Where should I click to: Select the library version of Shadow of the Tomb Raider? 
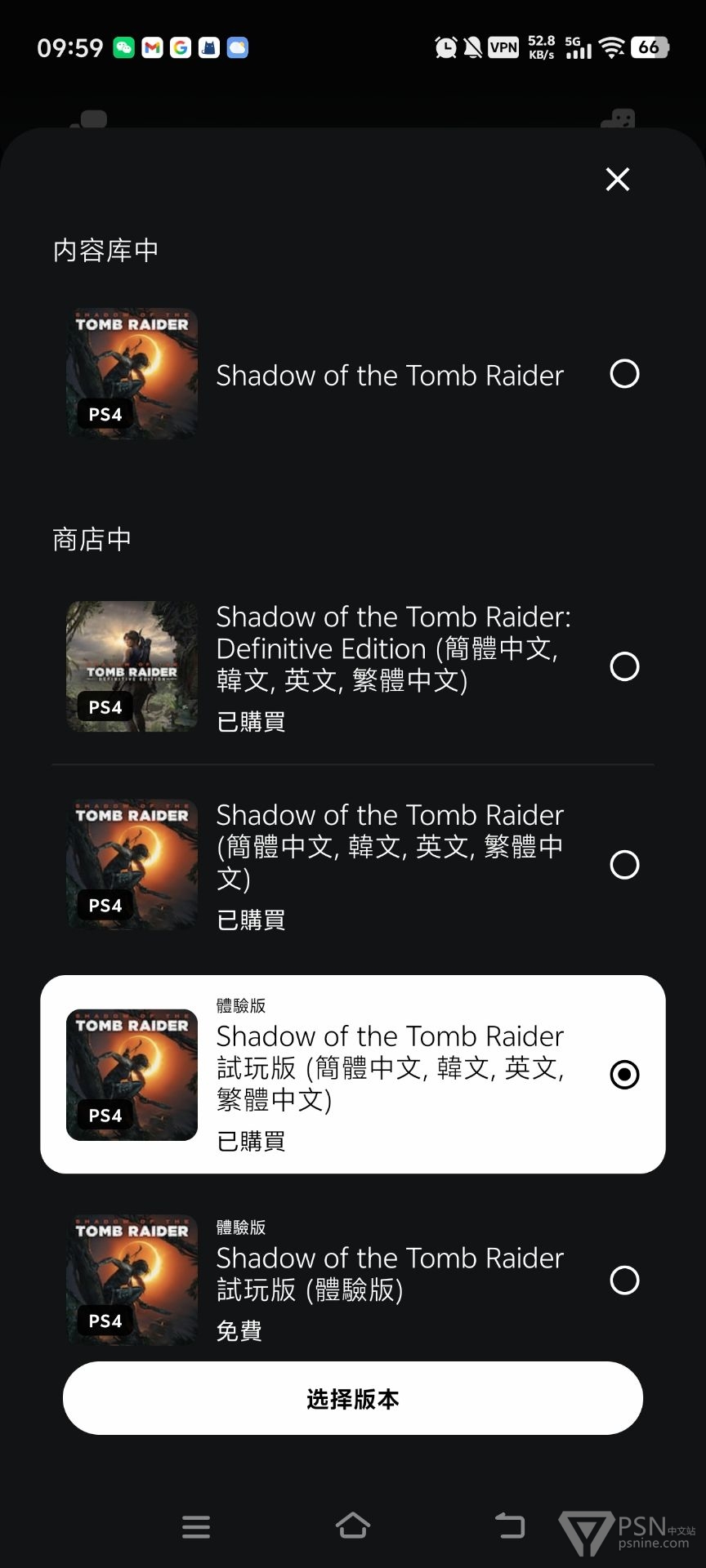coord(624,374)
